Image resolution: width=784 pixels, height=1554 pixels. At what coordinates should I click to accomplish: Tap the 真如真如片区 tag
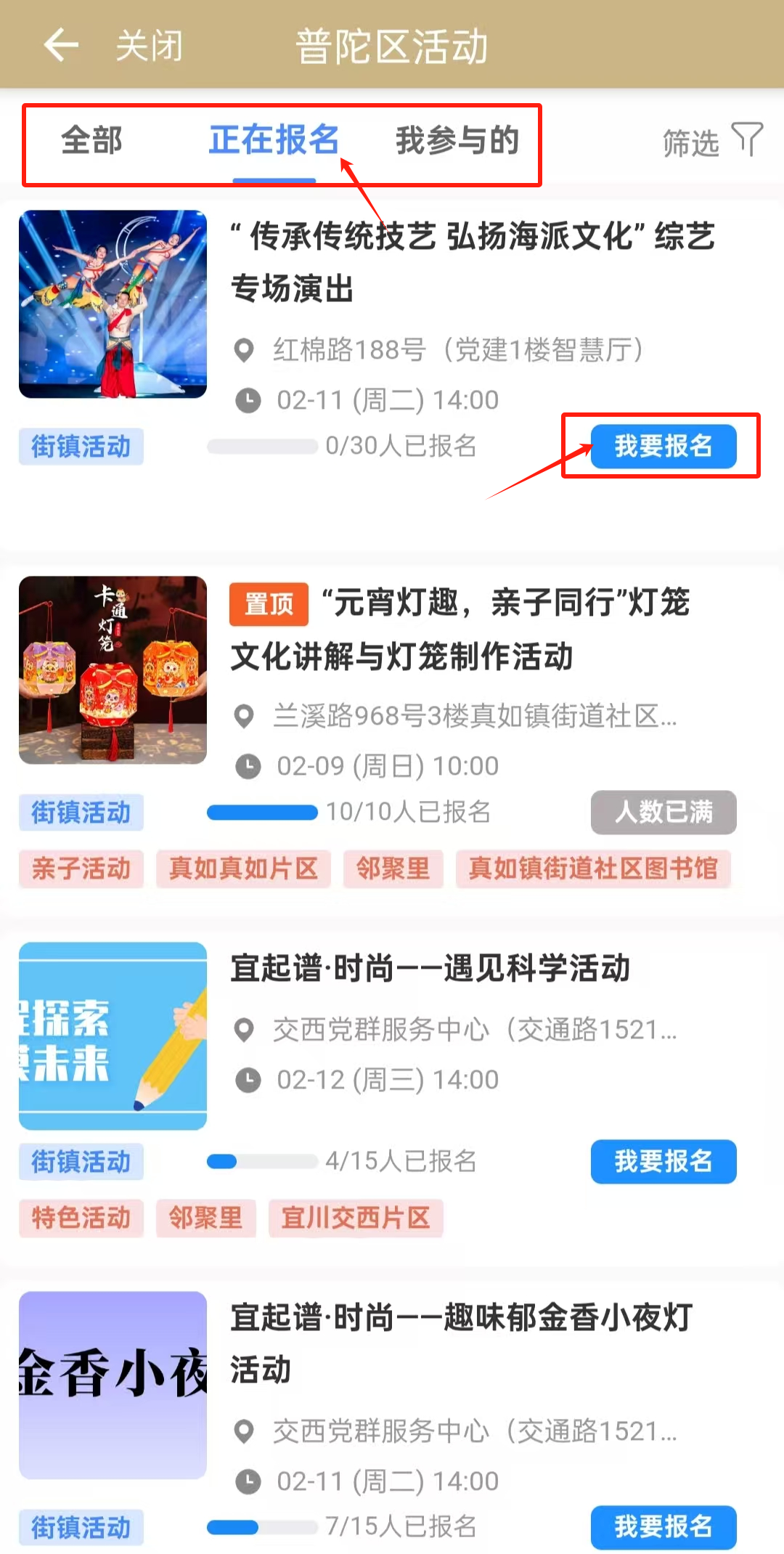click(x=243, y=868)
